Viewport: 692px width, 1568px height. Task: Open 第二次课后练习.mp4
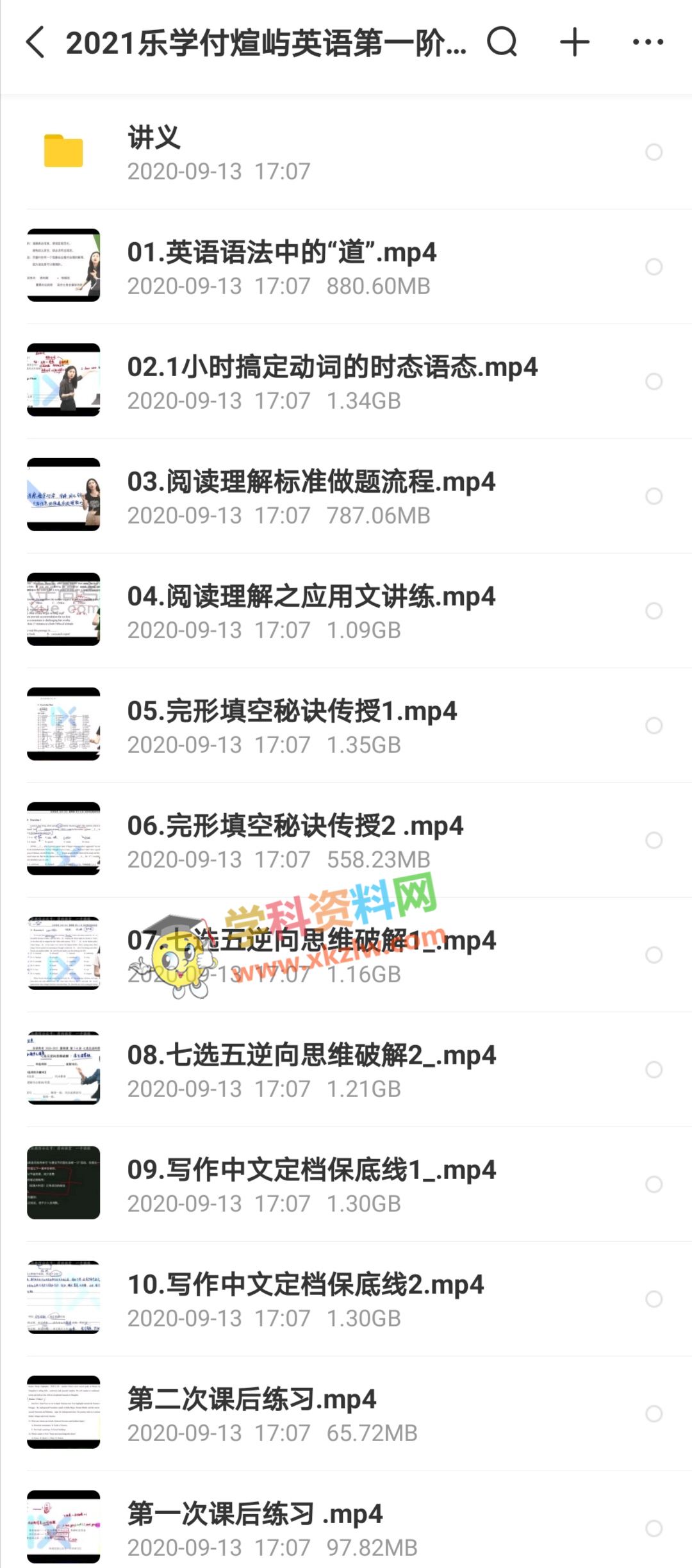pyautogui.click(x=251, y=1414)
